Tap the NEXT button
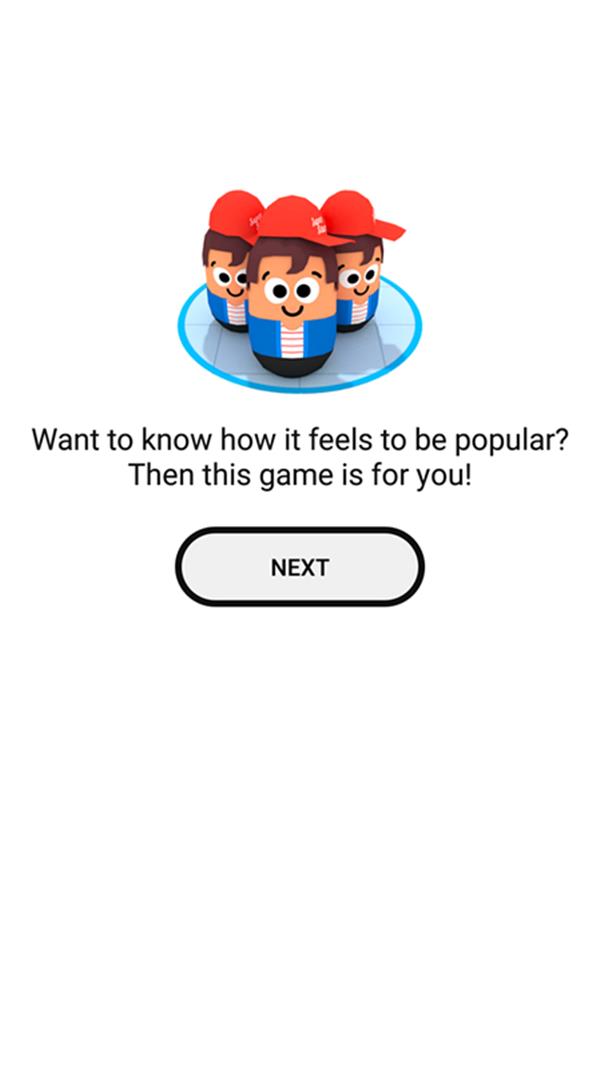The width and height of the screenshot is (600, 1069). click(x=300, y=567)
